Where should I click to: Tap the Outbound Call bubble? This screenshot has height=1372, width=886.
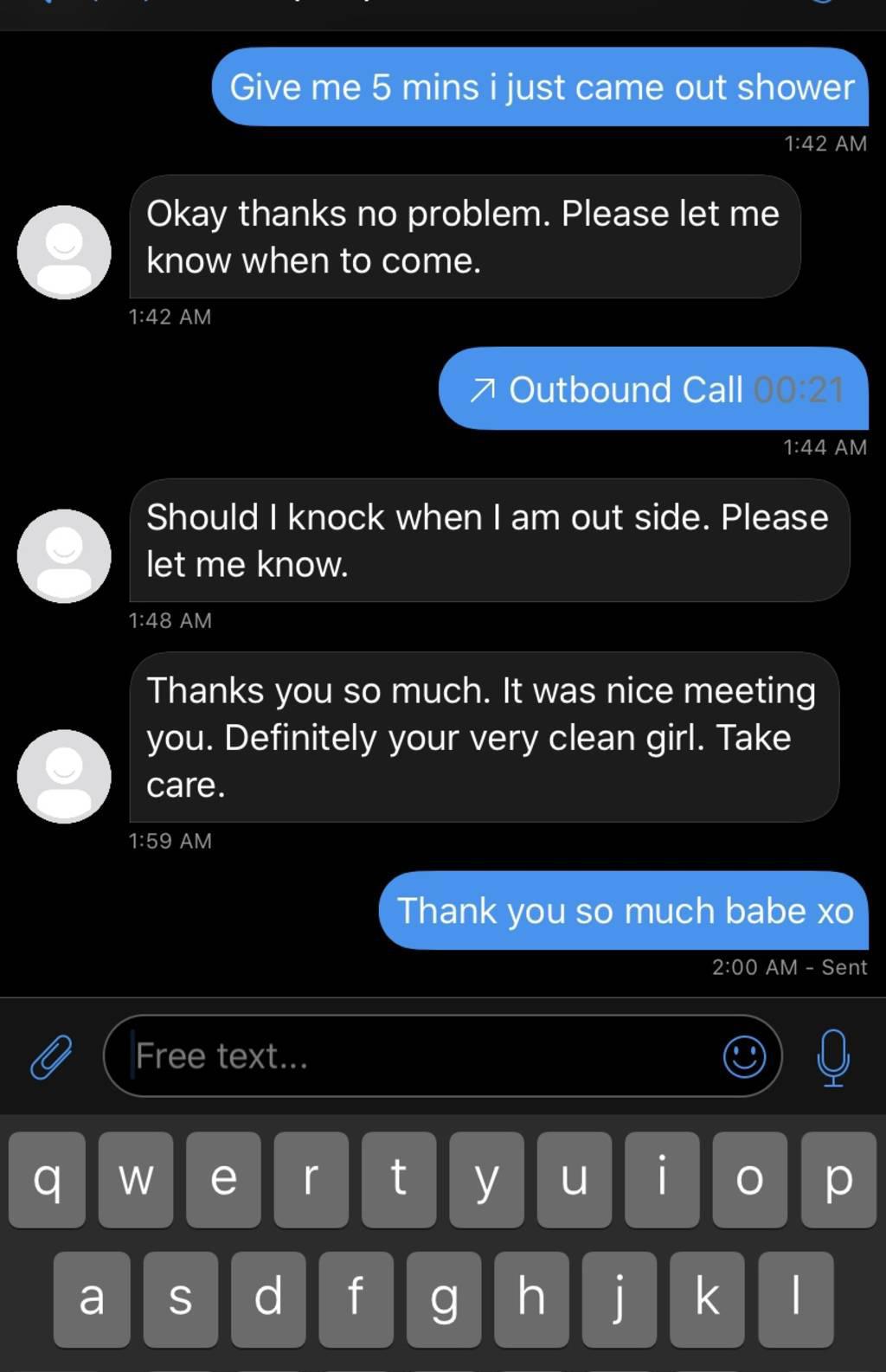point(653,389)
